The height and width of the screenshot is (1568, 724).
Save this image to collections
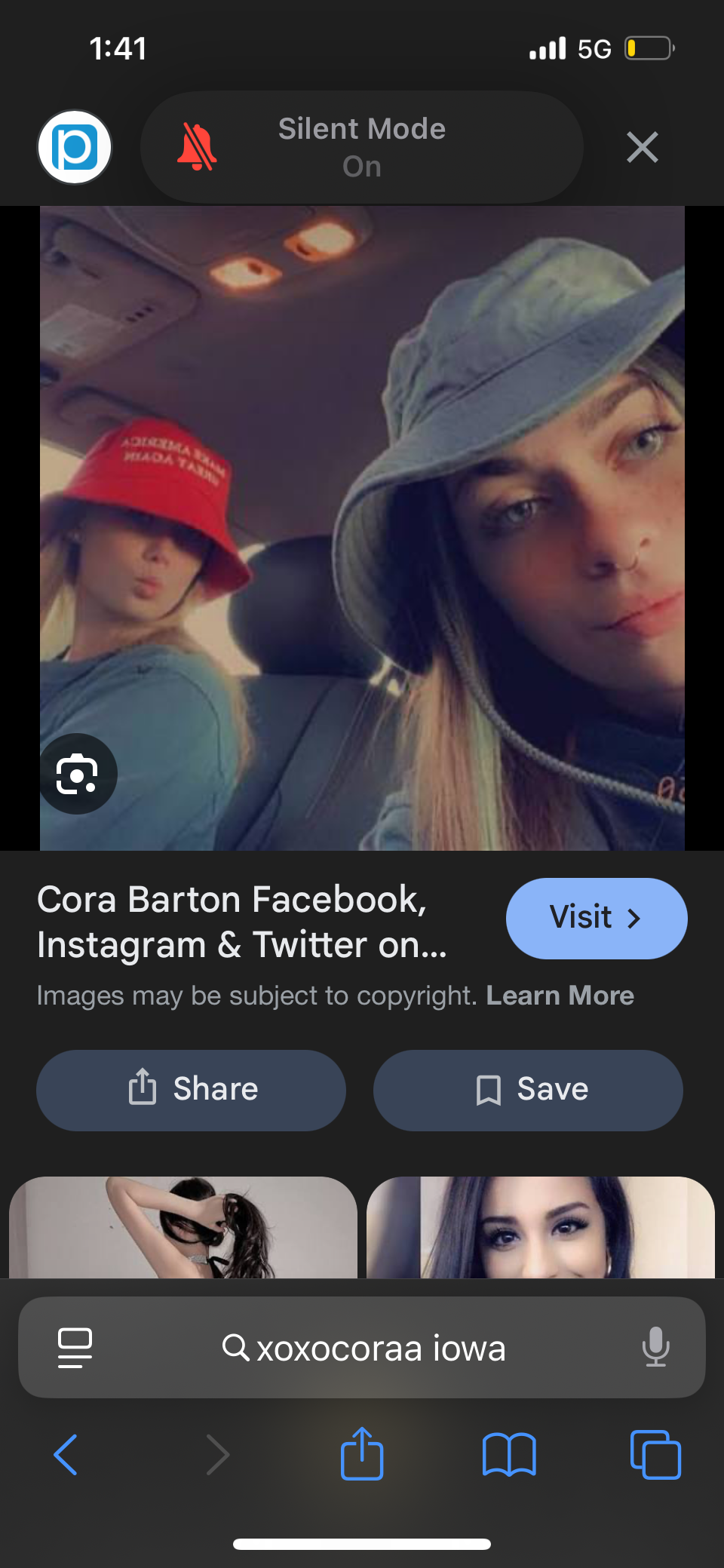tap(528, 1090)
